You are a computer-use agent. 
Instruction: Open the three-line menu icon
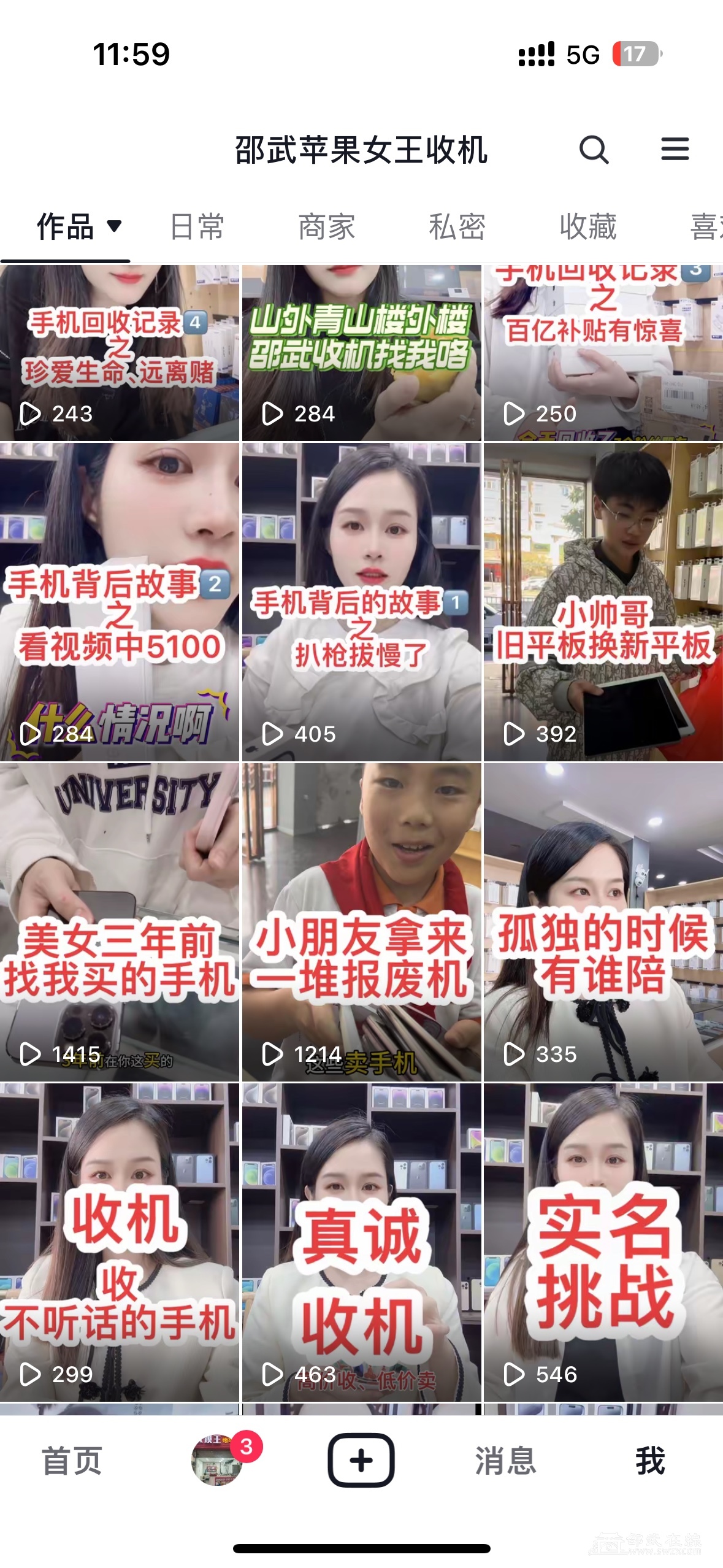pos(675,149)
